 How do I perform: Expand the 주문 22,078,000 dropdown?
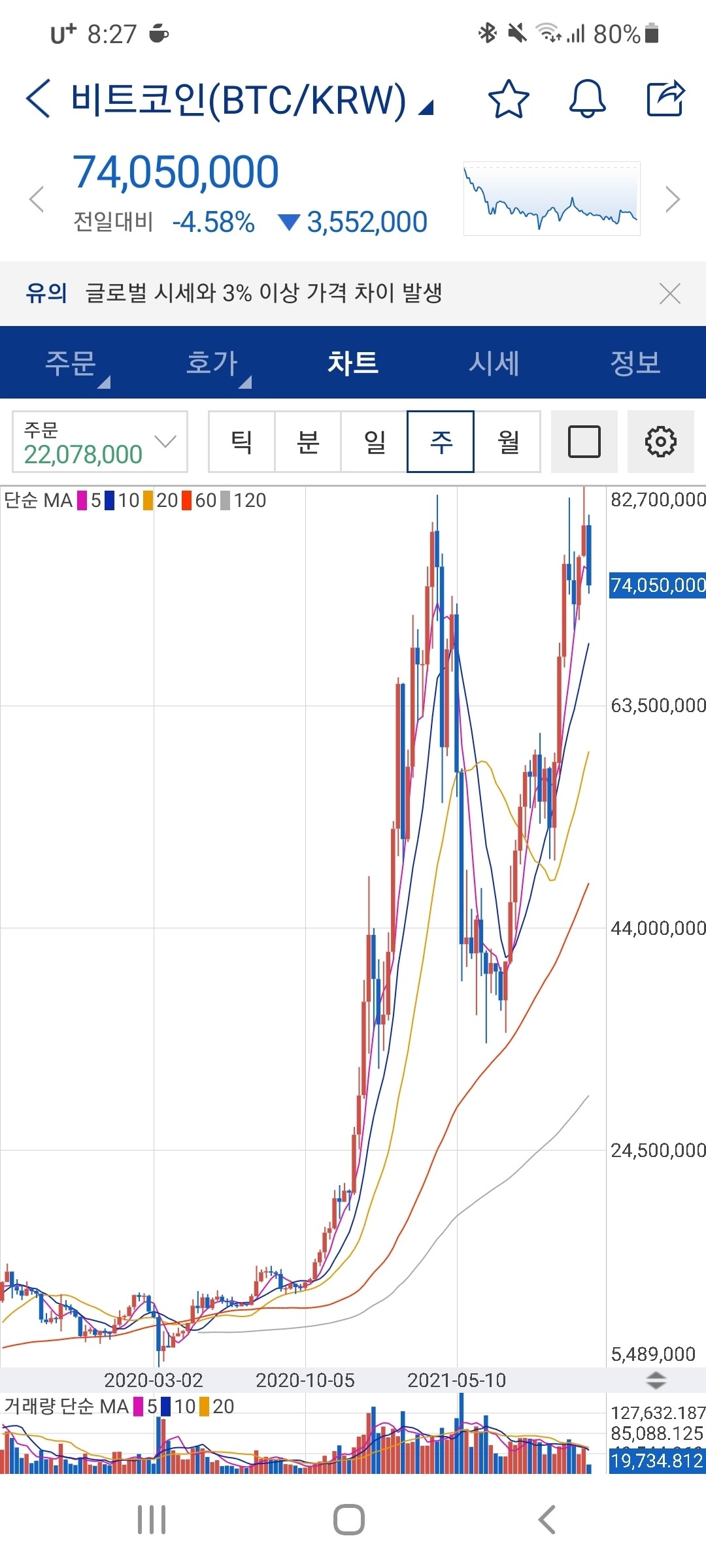(x=100, y=442)
